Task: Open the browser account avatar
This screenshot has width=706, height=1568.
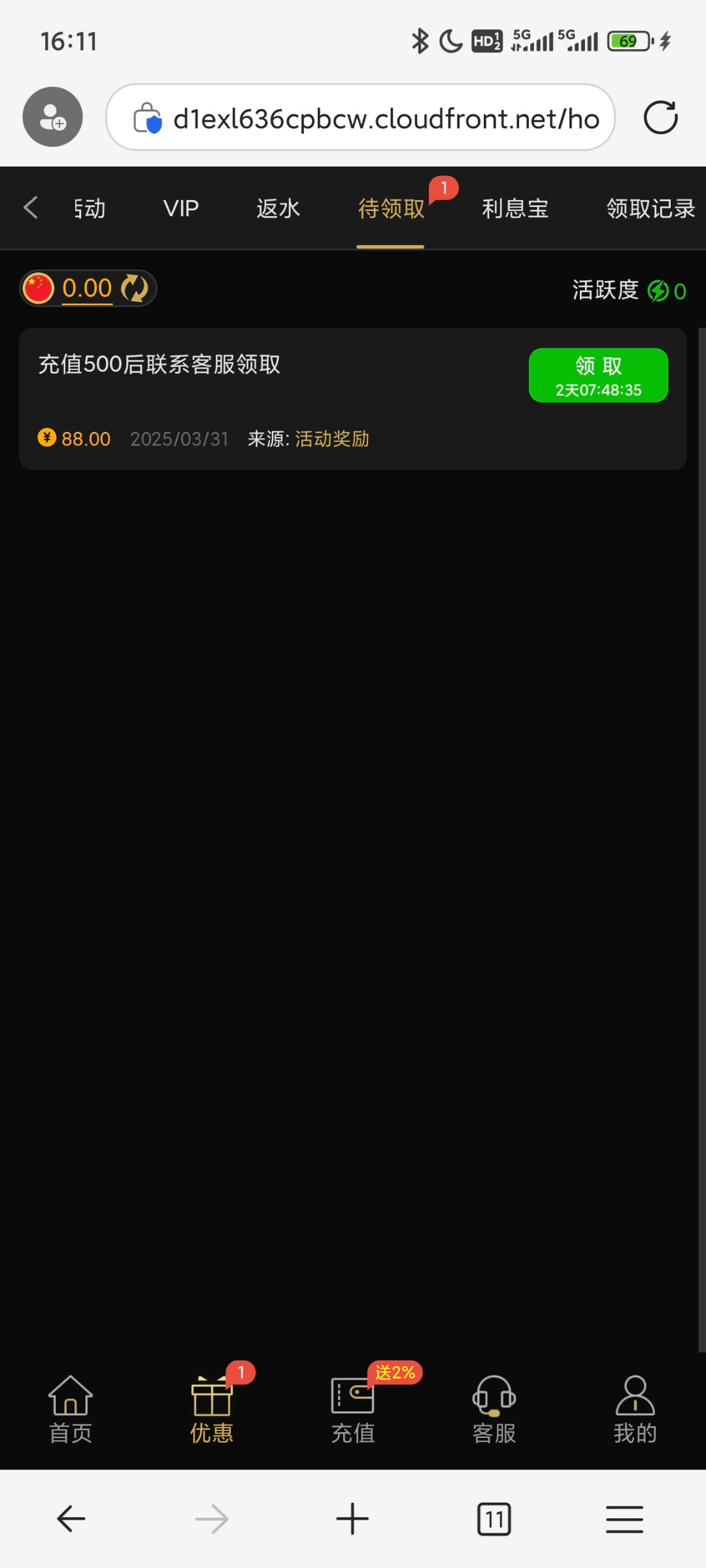Action: (x=52, y=117)
